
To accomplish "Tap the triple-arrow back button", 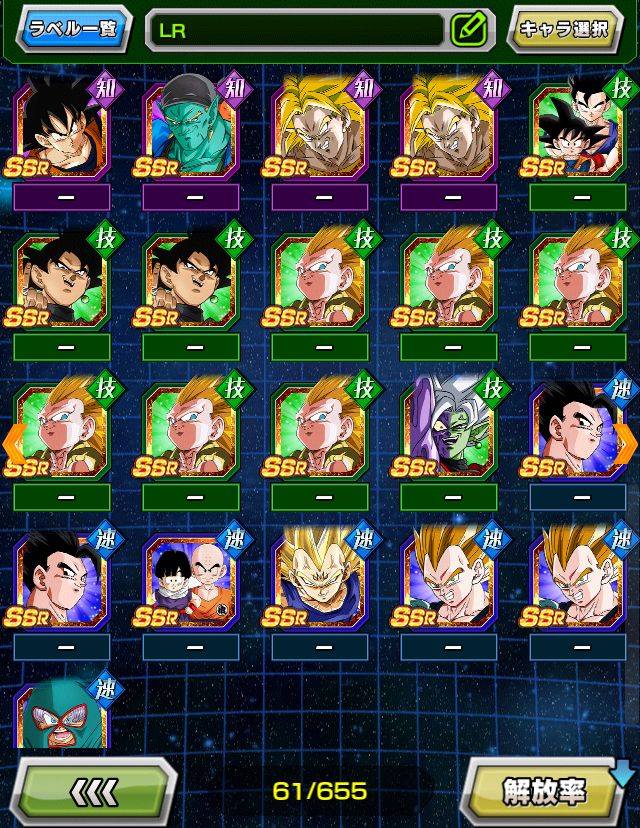I will coord(95,791).
